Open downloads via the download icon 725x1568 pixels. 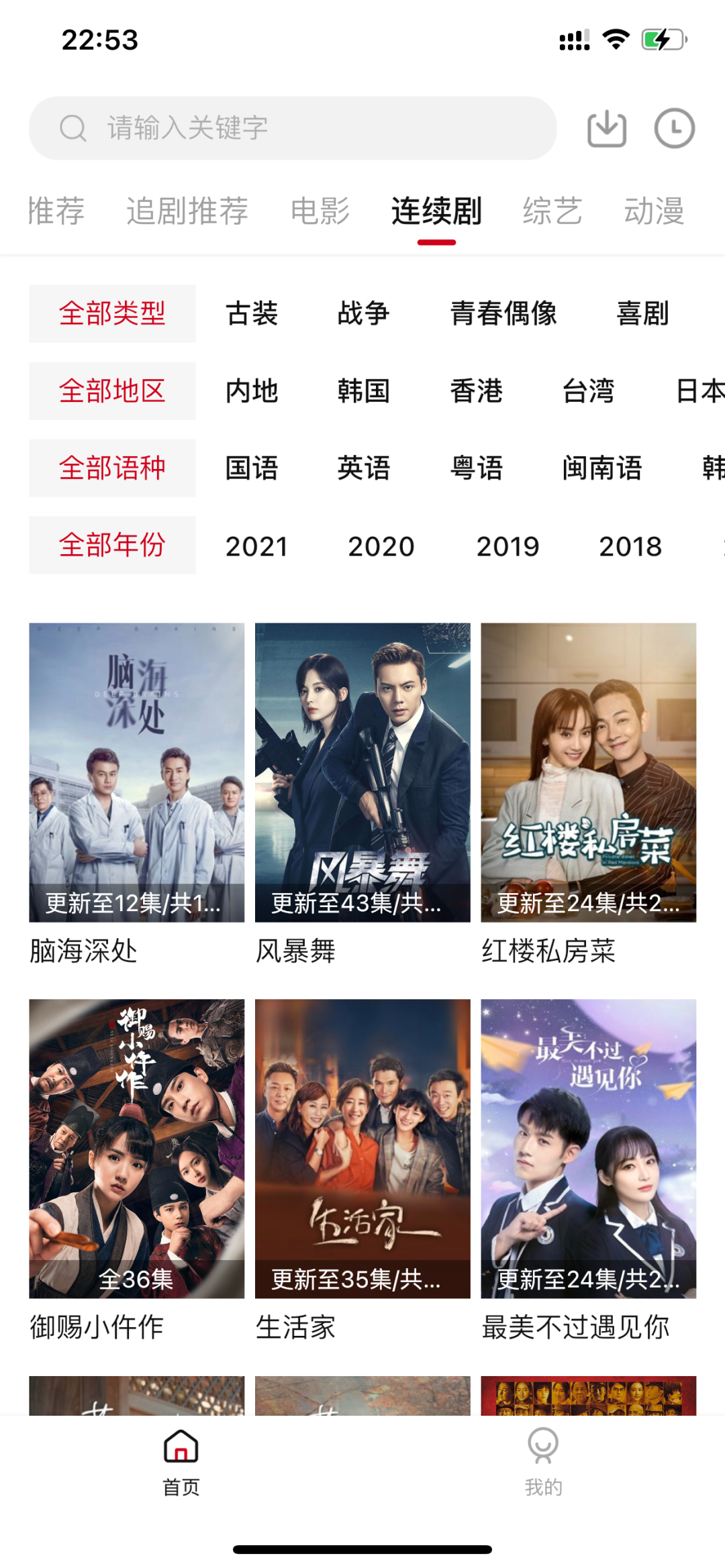[606, 129]
